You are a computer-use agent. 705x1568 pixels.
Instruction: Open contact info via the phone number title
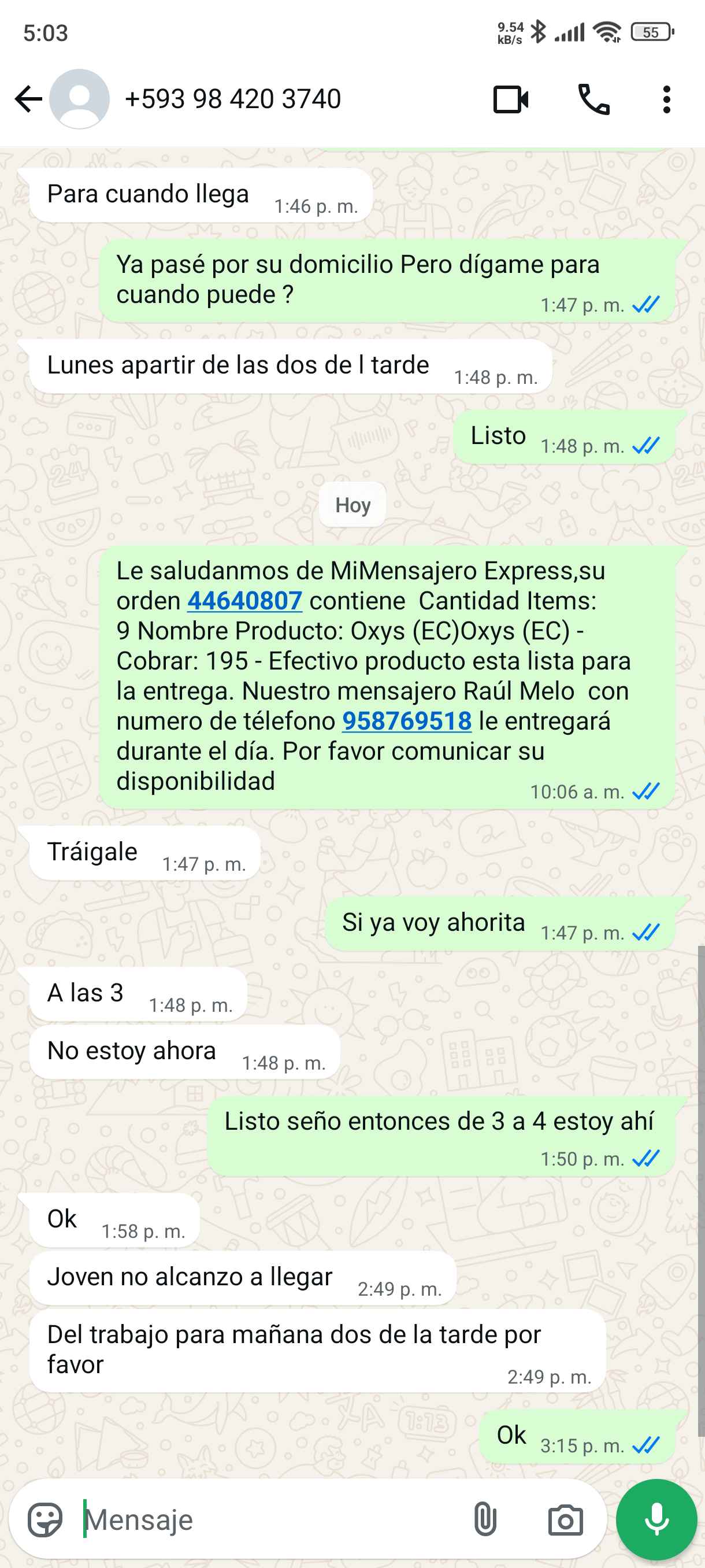pyautogui.click(x=232, y=99)
